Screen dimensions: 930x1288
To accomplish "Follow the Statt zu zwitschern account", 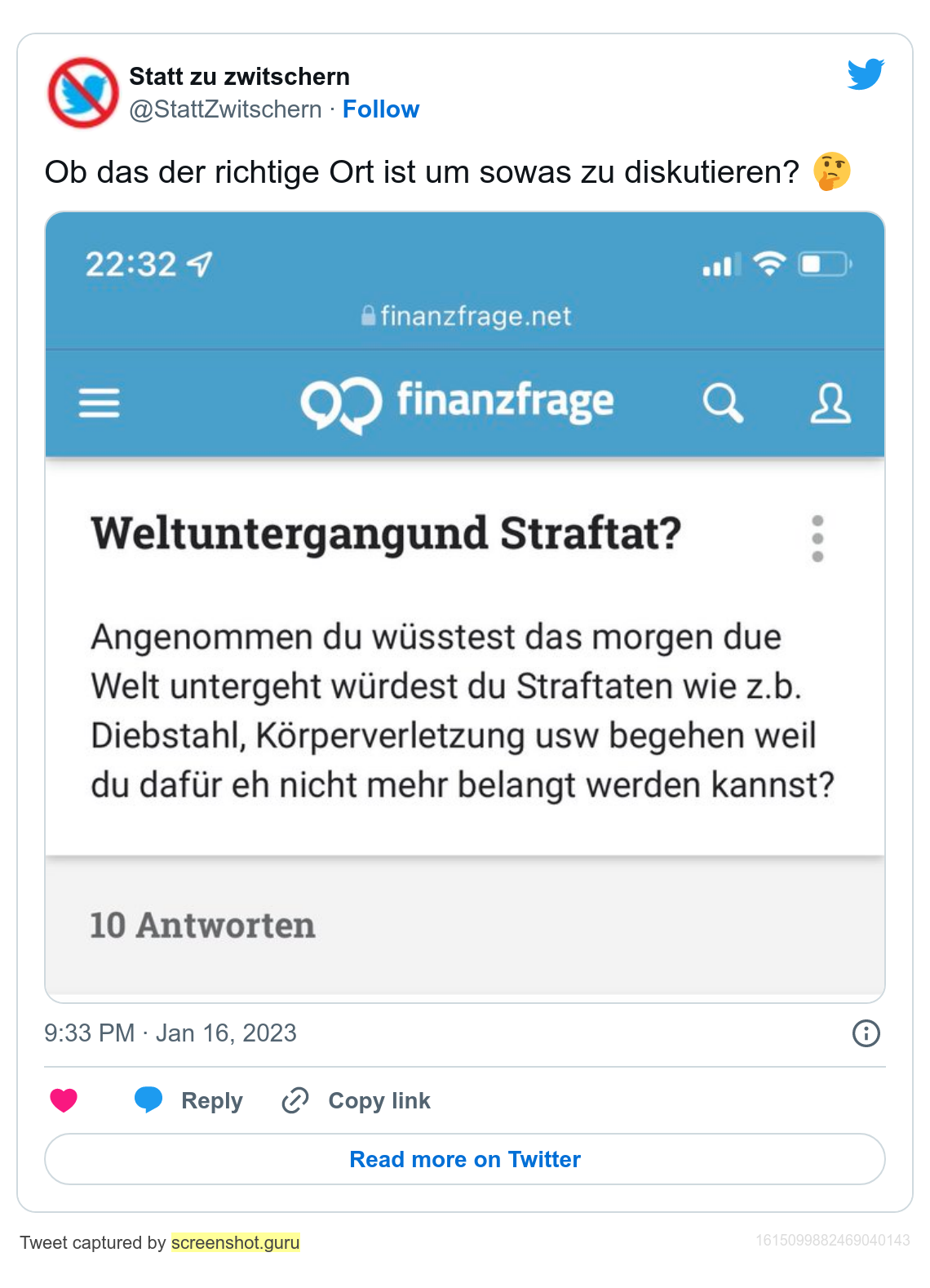I will [x=380, y=109].
